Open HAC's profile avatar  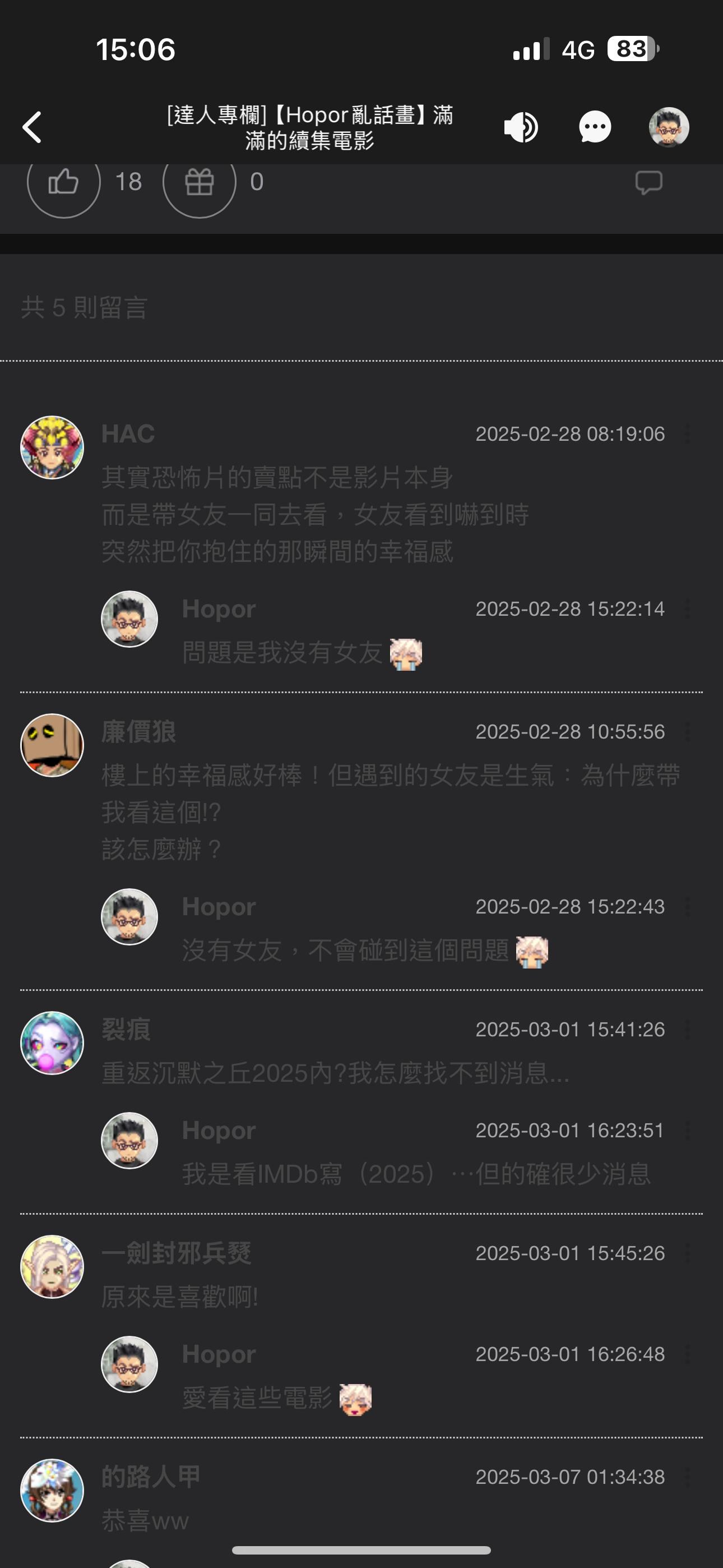pos(52,448)
